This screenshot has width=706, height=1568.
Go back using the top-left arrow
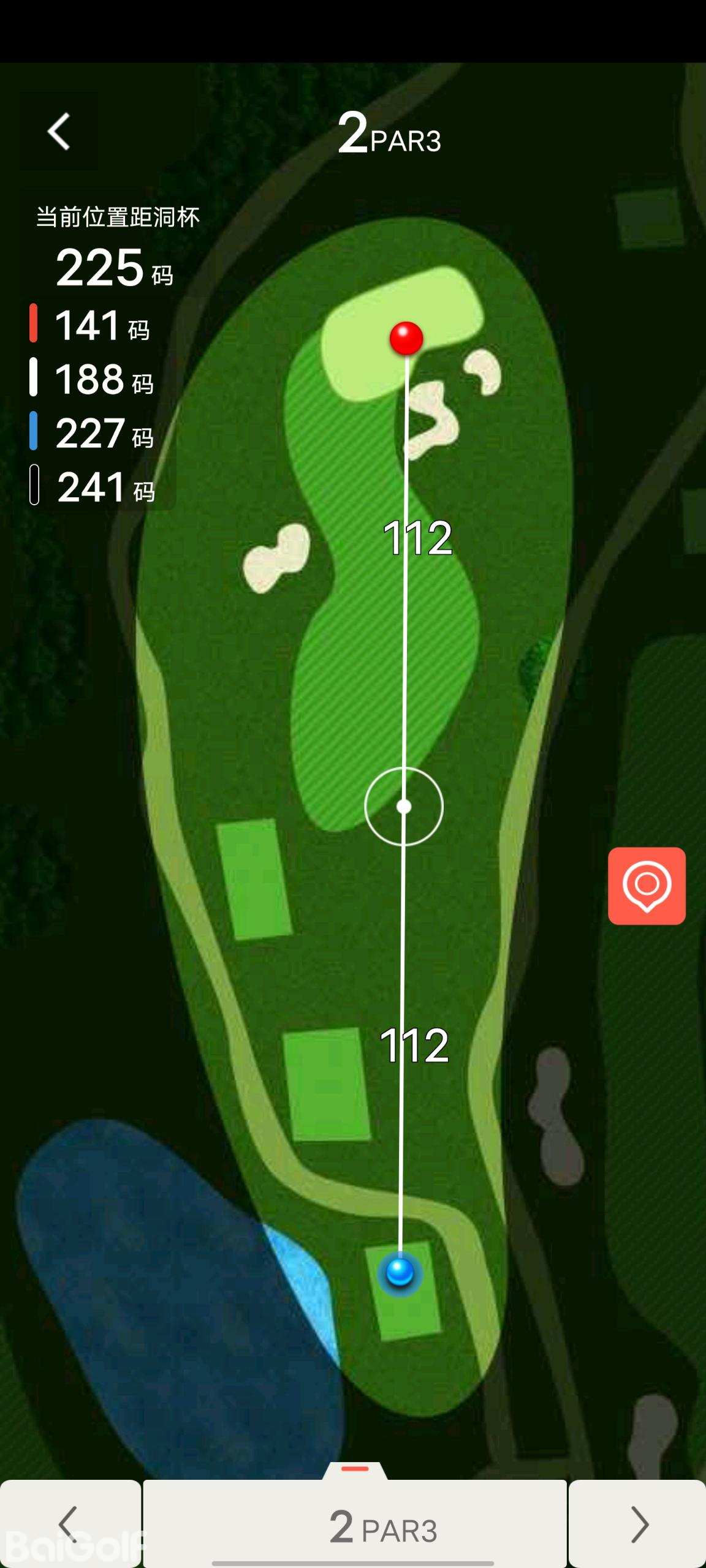point(59,131)
